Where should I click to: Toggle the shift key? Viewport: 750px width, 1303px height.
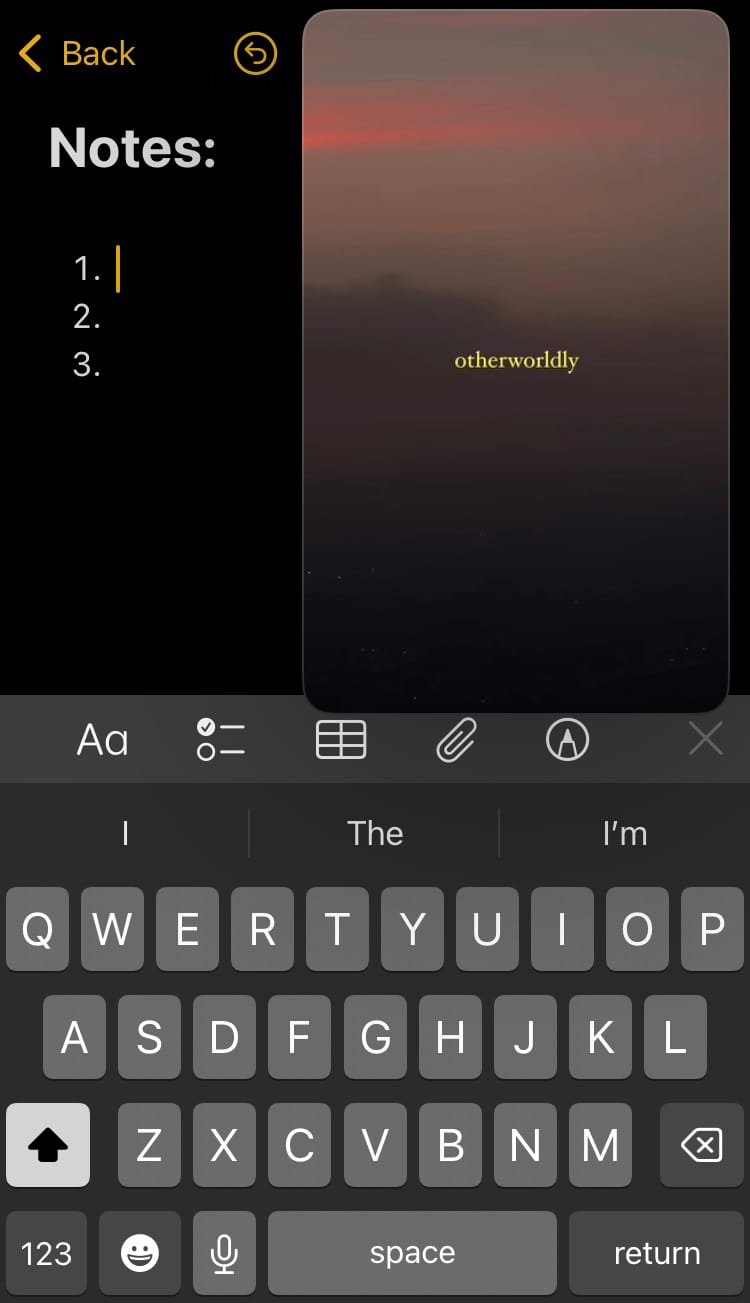(48, 1145)
